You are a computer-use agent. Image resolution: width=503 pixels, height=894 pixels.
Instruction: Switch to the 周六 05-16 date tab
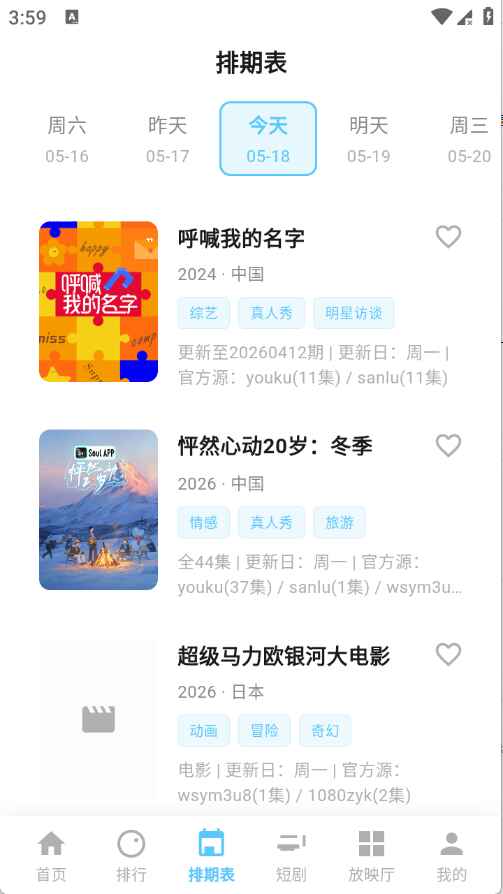coord(67,139)
